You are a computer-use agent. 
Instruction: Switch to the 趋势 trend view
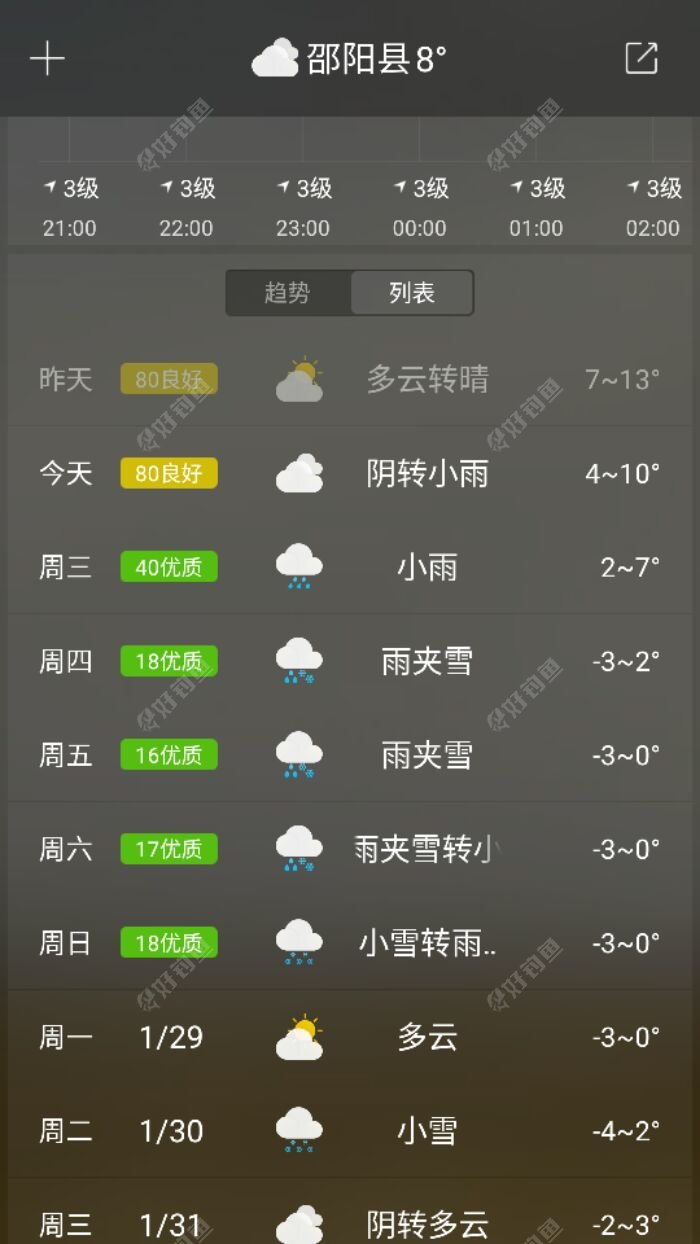288,293
